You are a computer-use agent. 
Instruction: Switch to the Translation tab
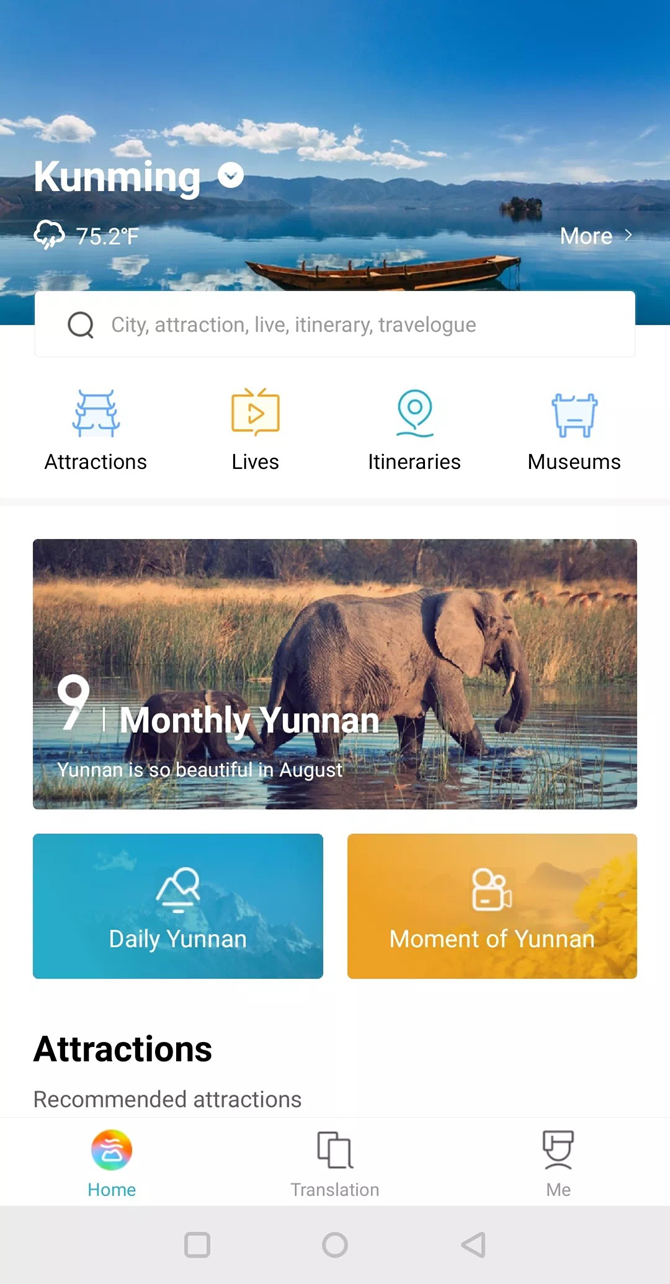[x=335, y=1163]
